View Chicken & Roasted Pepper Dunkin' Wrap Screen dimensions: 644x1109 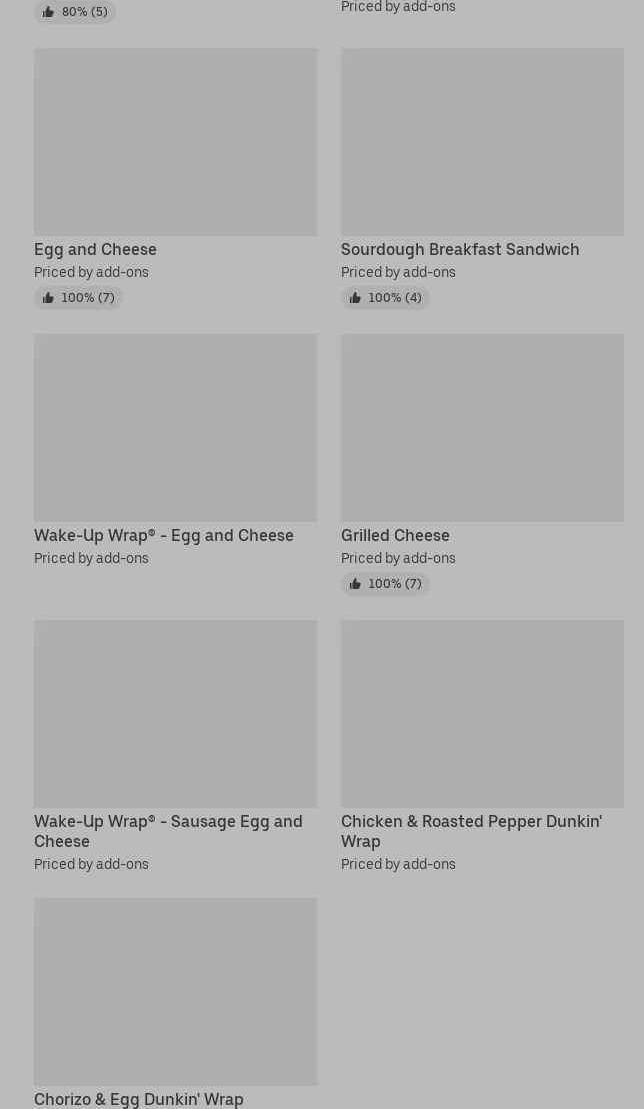[x=482, y=746]
